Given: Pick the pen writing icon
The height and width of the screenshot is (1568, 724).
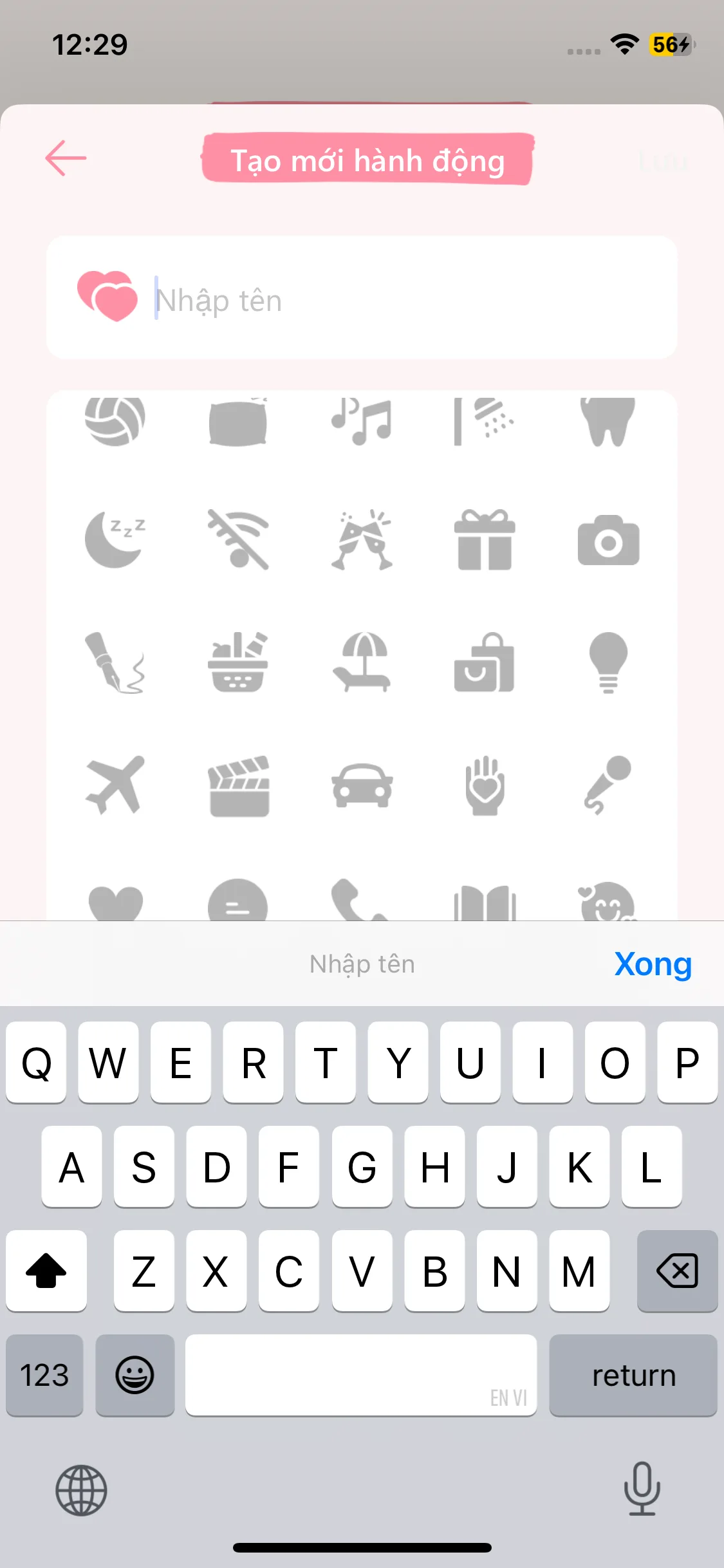Looking at the screenshot, I should 115,663.
